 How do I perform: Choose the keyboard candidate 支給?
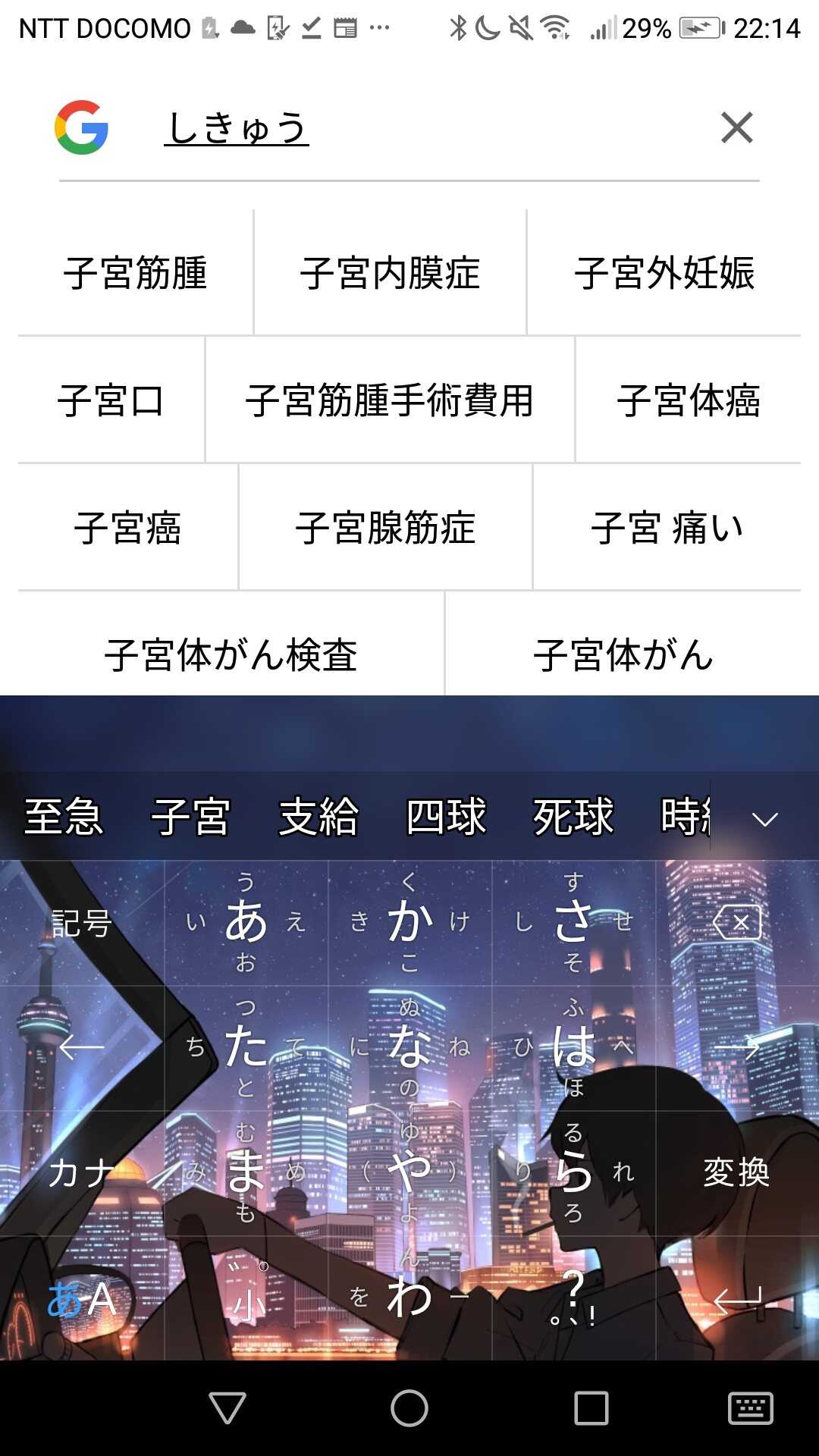click(x=318, y=817)
